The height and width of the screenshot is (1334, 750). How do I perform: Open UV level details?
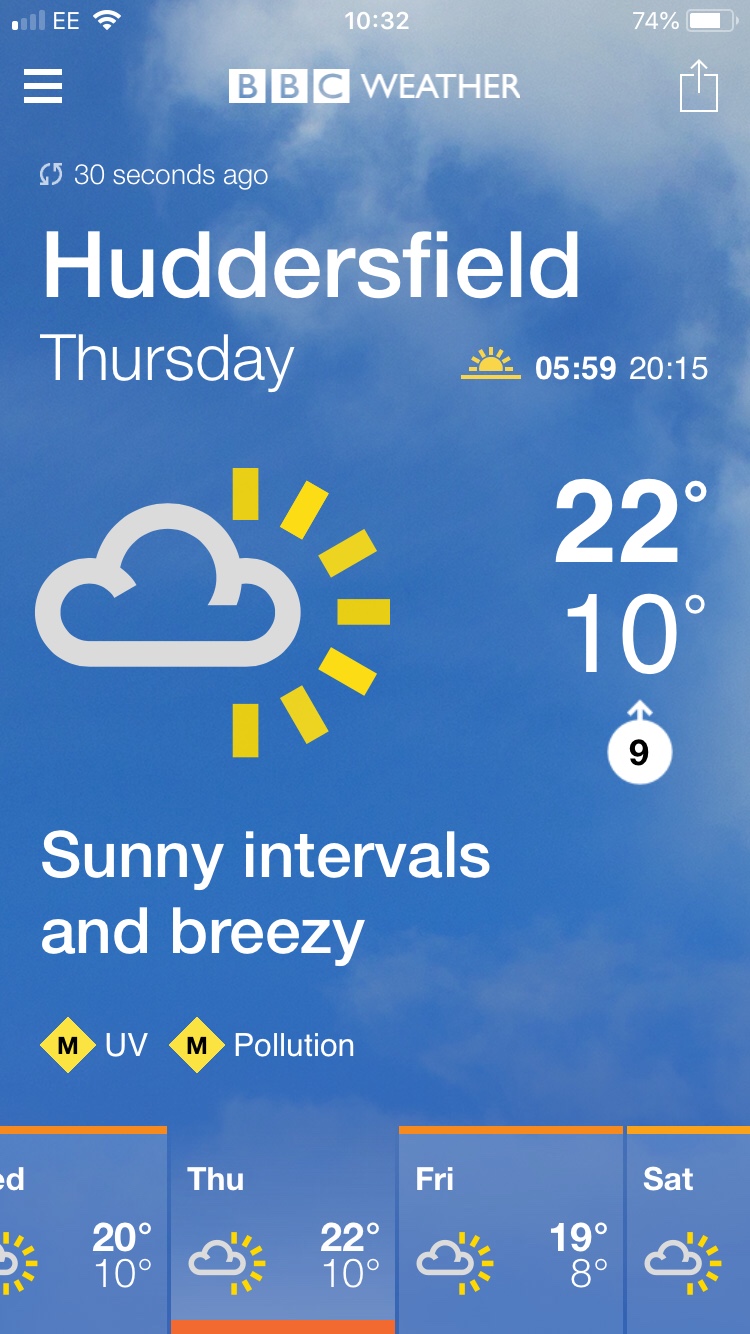[x=94, y=1046]
